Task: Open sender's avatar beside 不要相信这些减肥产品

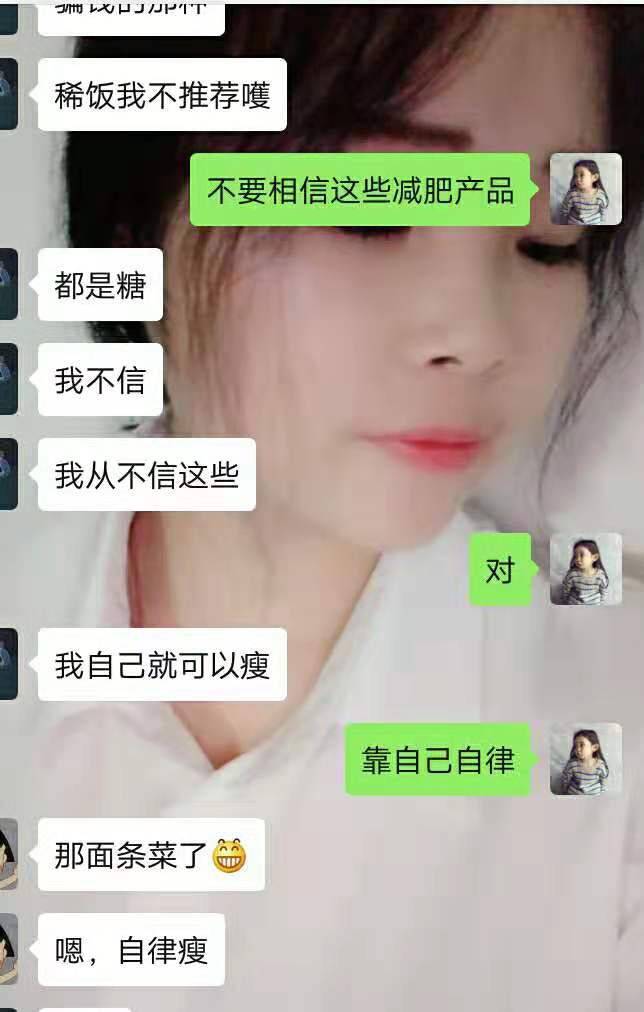Action: point(586,189)
